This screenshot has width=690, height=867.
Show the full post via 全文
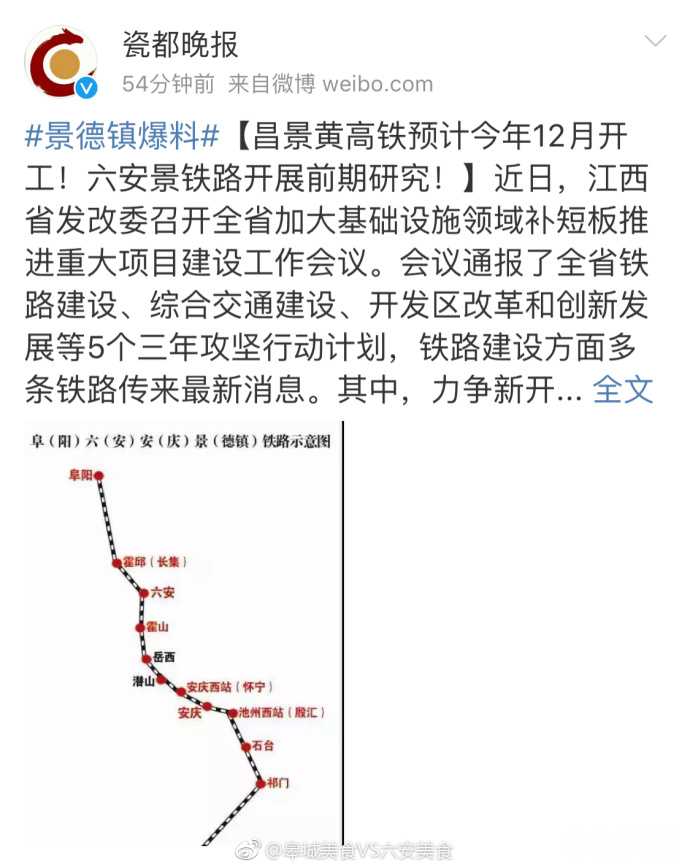(622, 390)
